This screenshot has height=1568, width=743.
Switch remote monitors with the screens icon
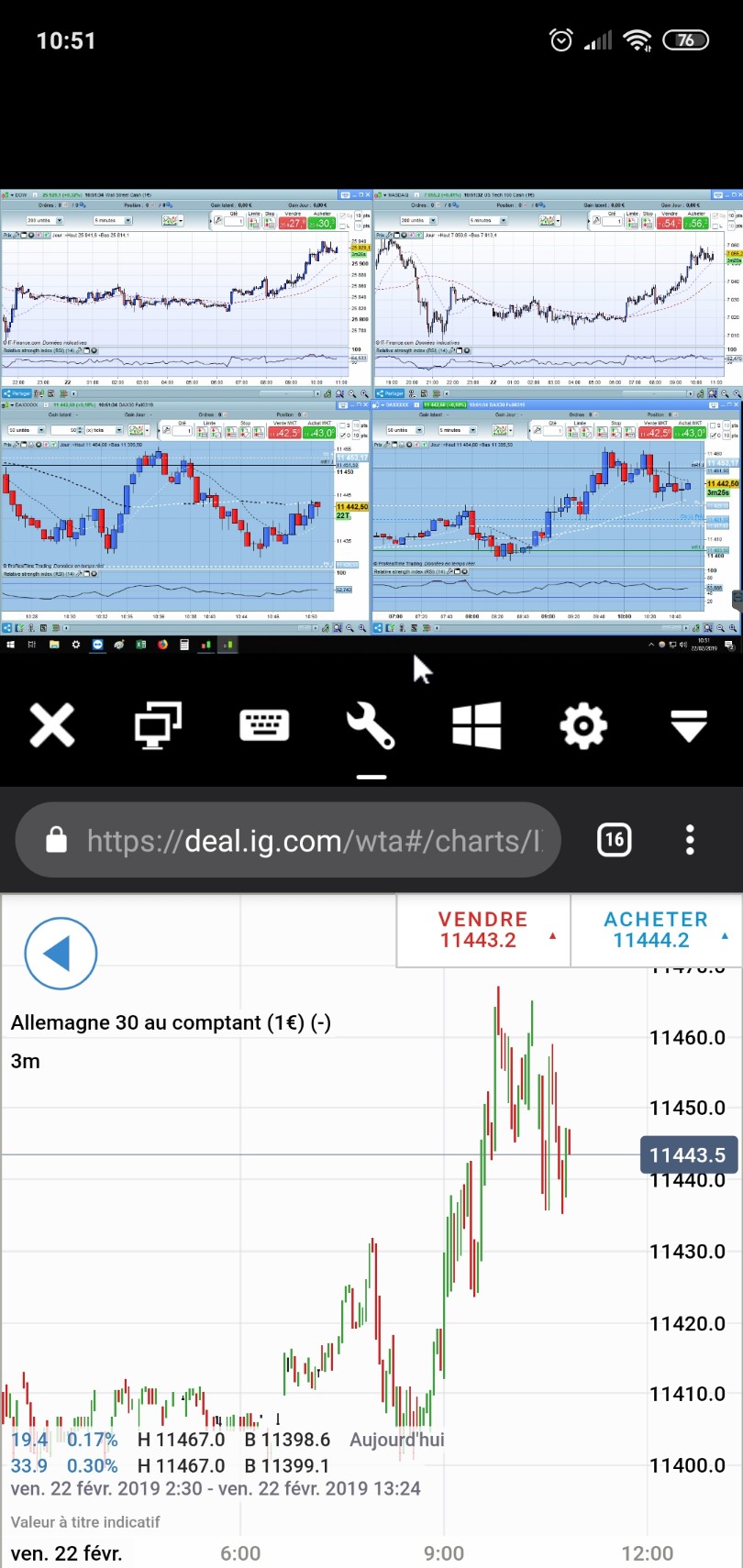[158, 726]
